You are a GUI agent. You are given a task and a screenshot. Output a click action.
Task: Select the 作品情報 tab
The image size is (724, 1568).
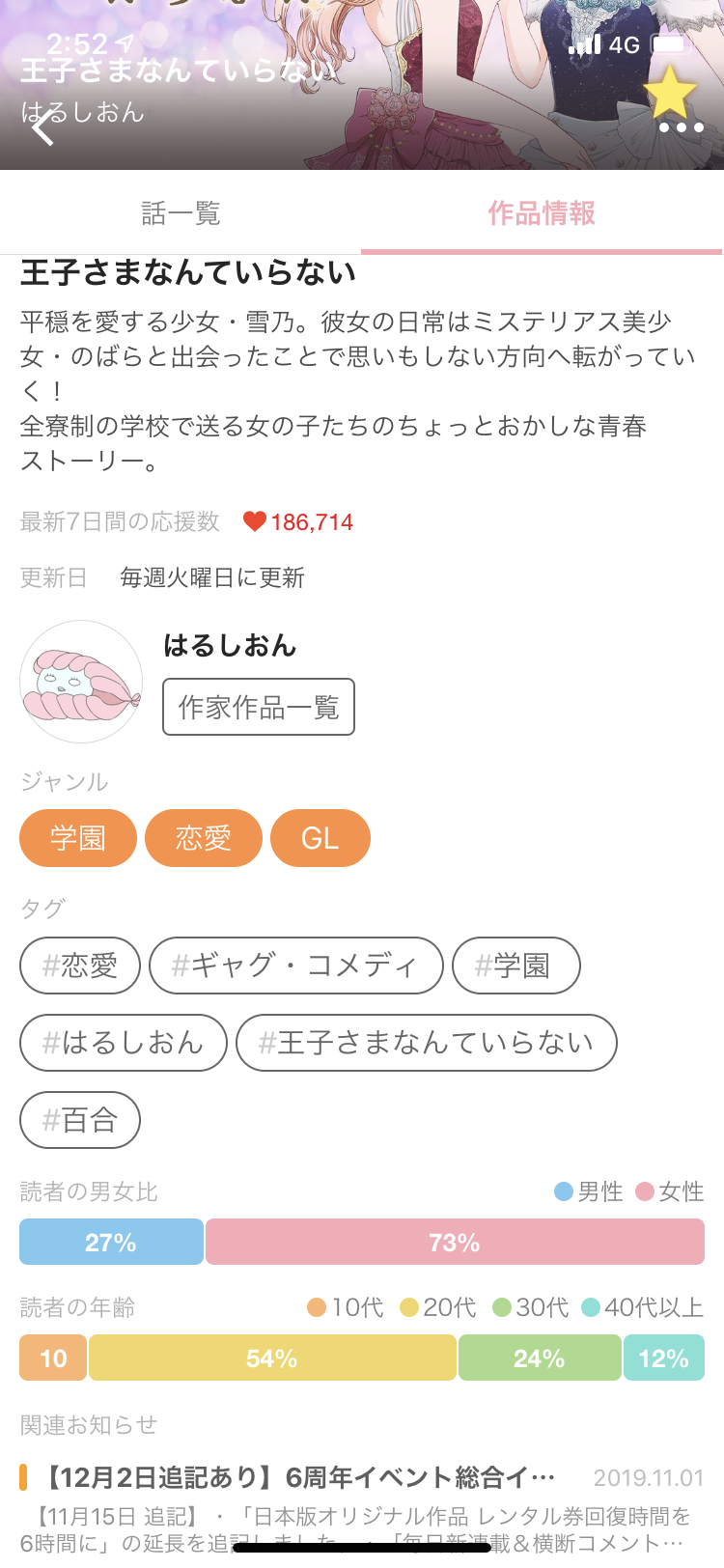pyautogui.click(x=542, y=213)
